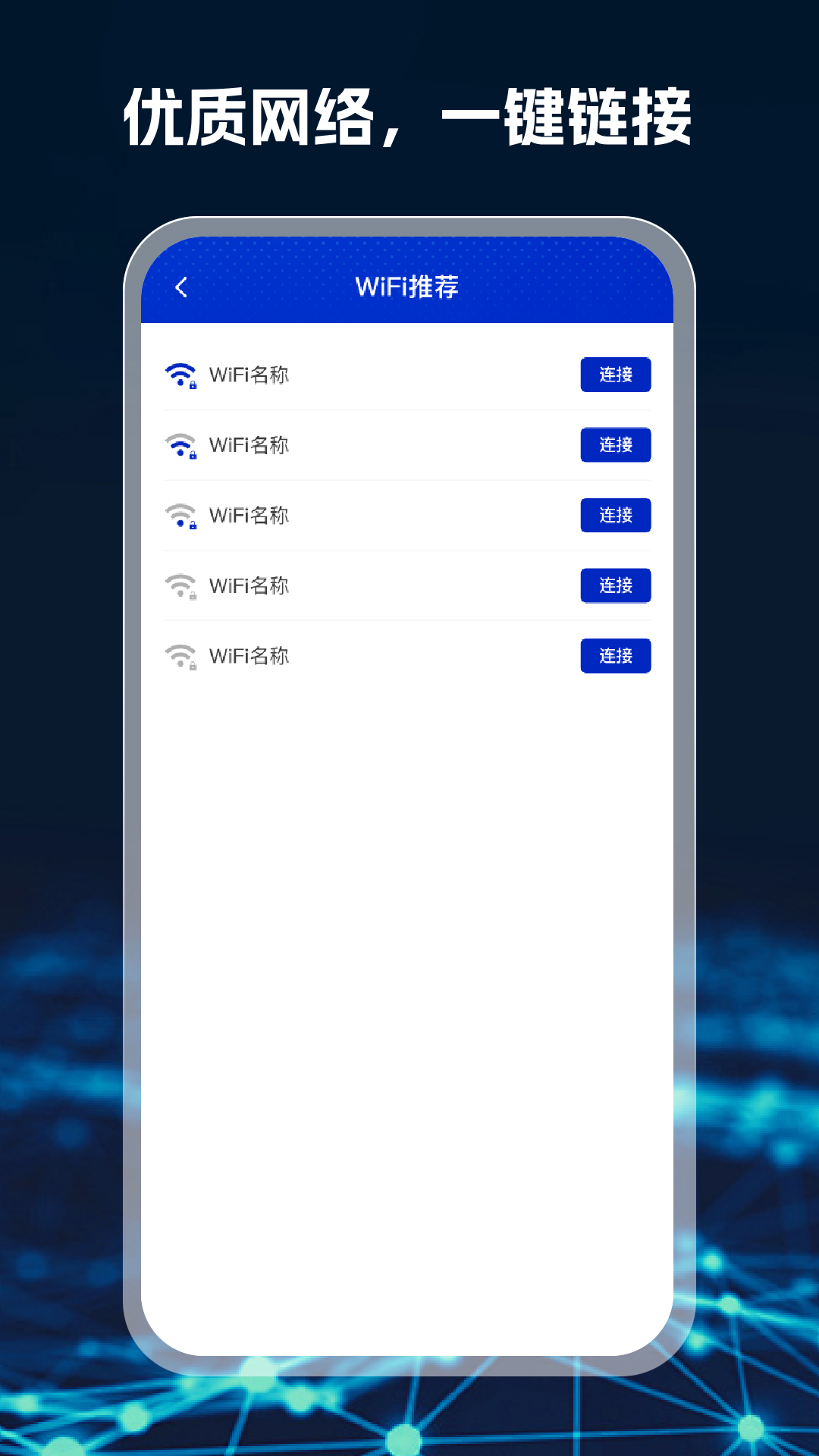Screen dimensions: 819x1456
Task: Select the WiFi推荐 title text
Action: (409, 287)
